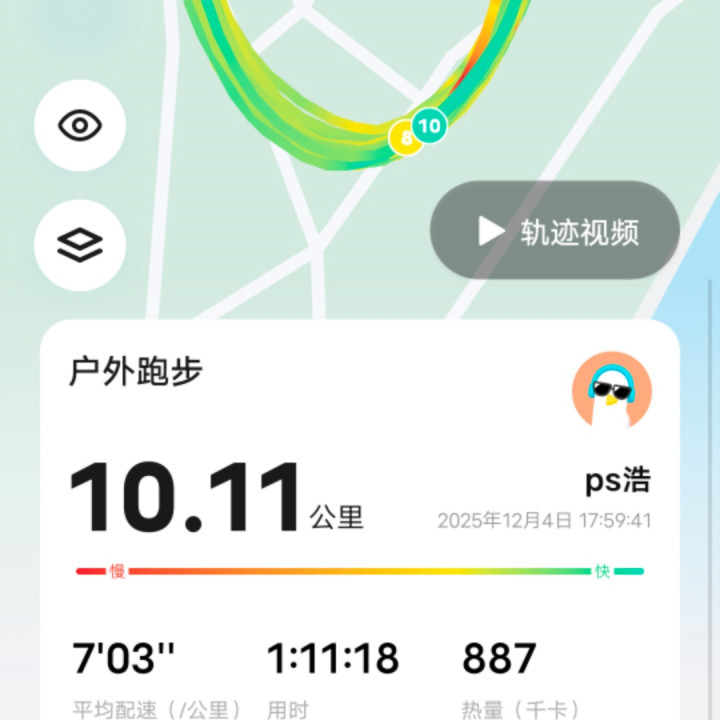The width and height of the screenshot is (720, 720).
Task: Toggle map track visibility with eye icon
Action: (x=80, y=125)
